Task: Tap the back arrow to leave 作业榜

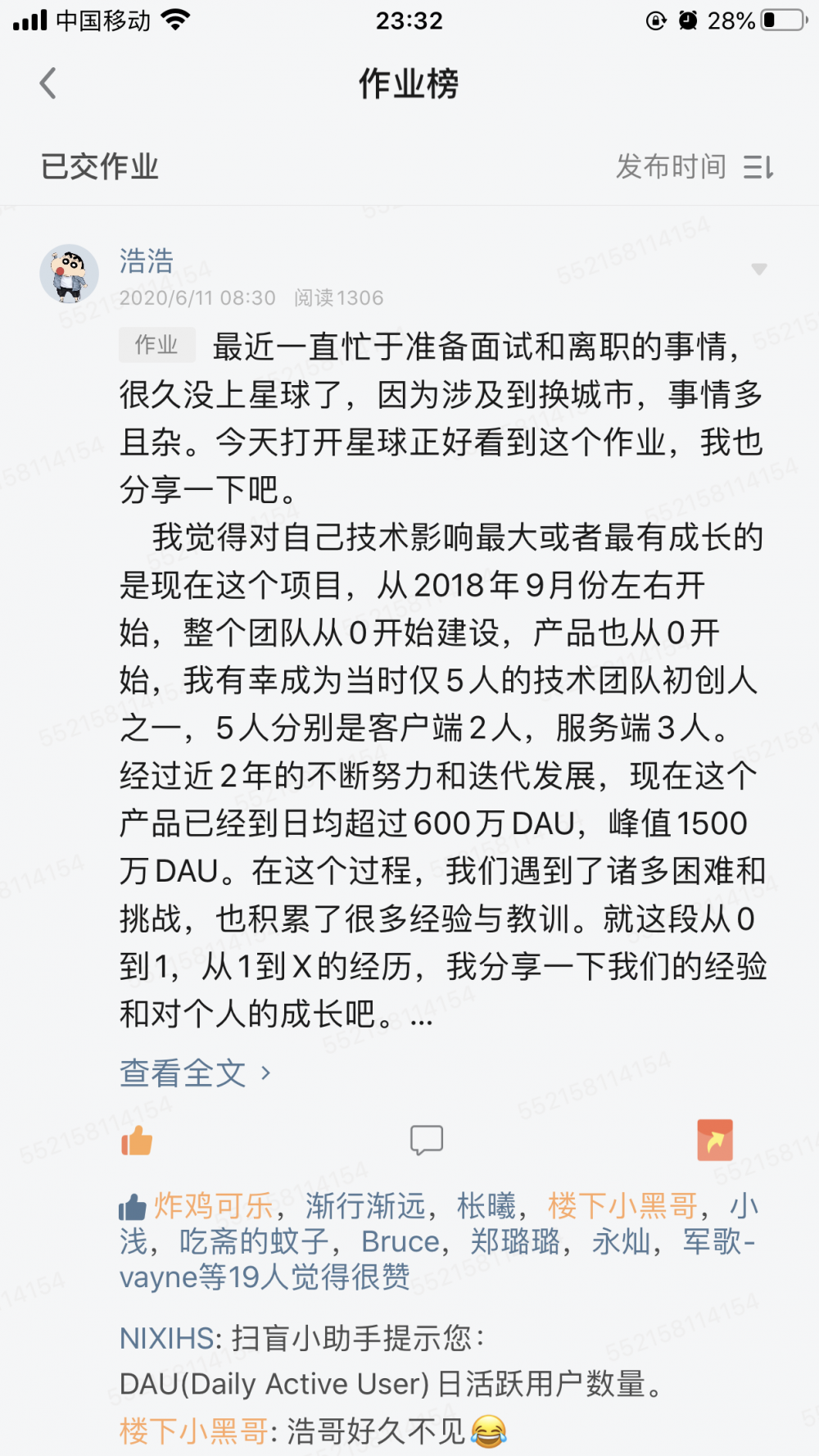Action: 47,82
